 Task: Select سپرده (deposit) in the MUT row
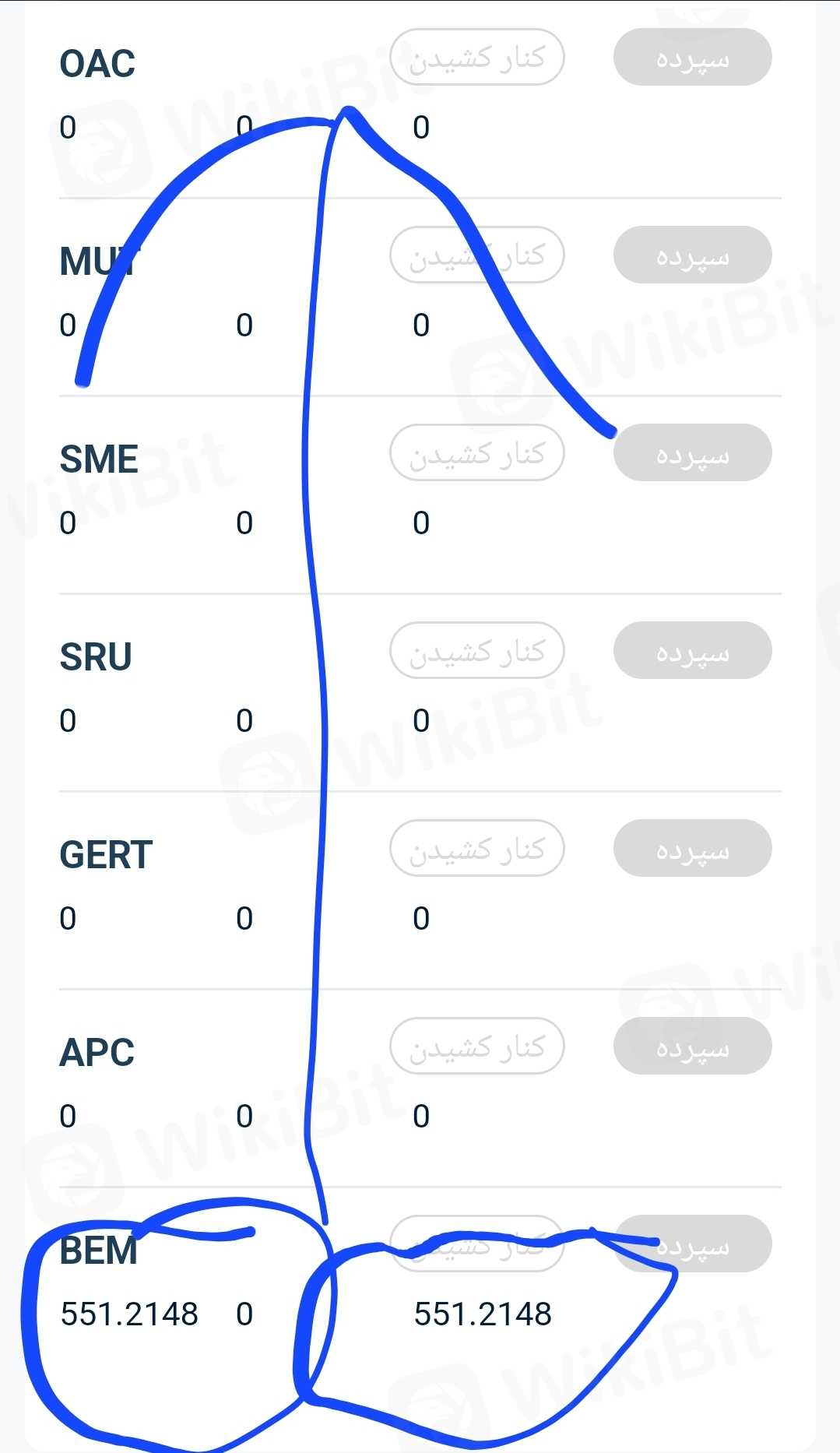coord(692,255)
